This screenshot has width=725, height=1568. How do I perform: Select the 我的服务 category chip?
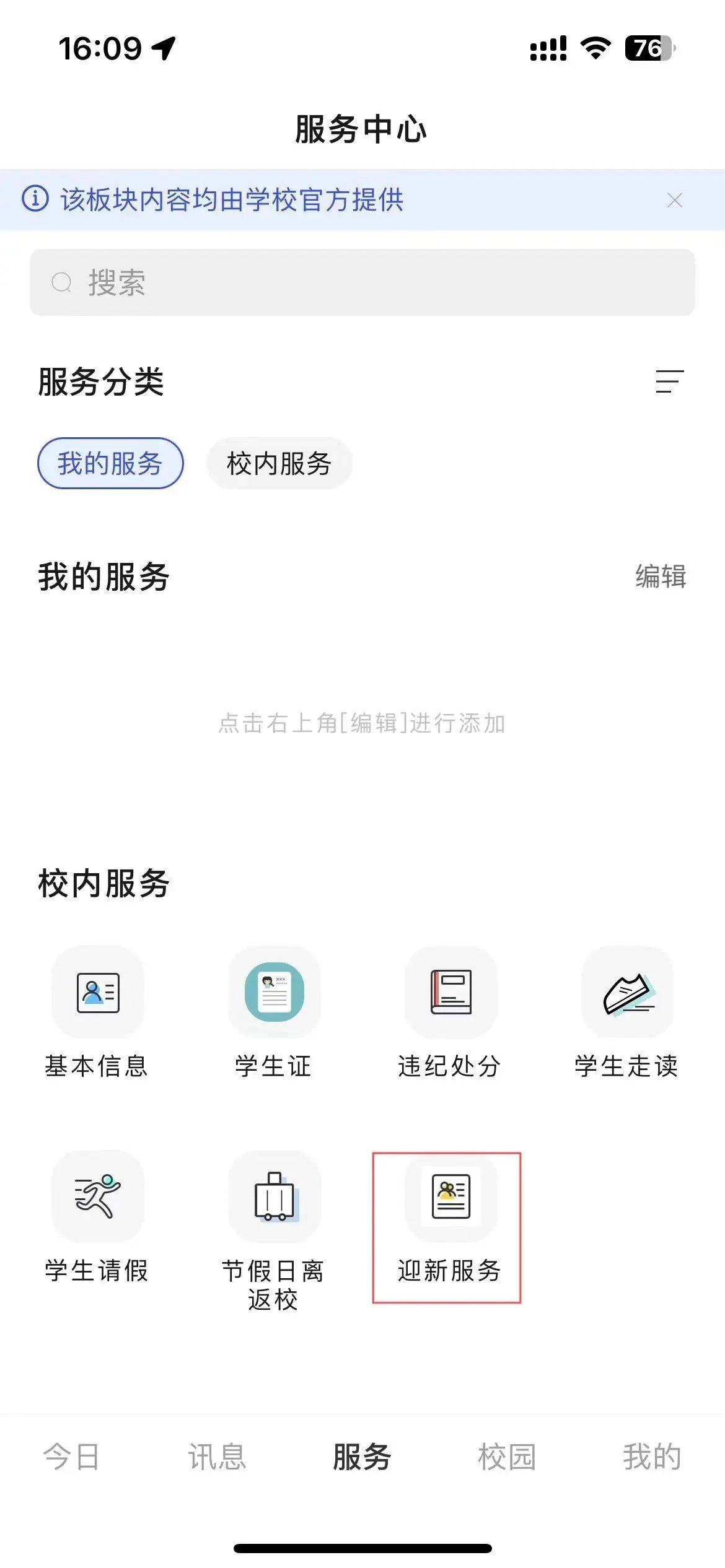click(110, 463)
